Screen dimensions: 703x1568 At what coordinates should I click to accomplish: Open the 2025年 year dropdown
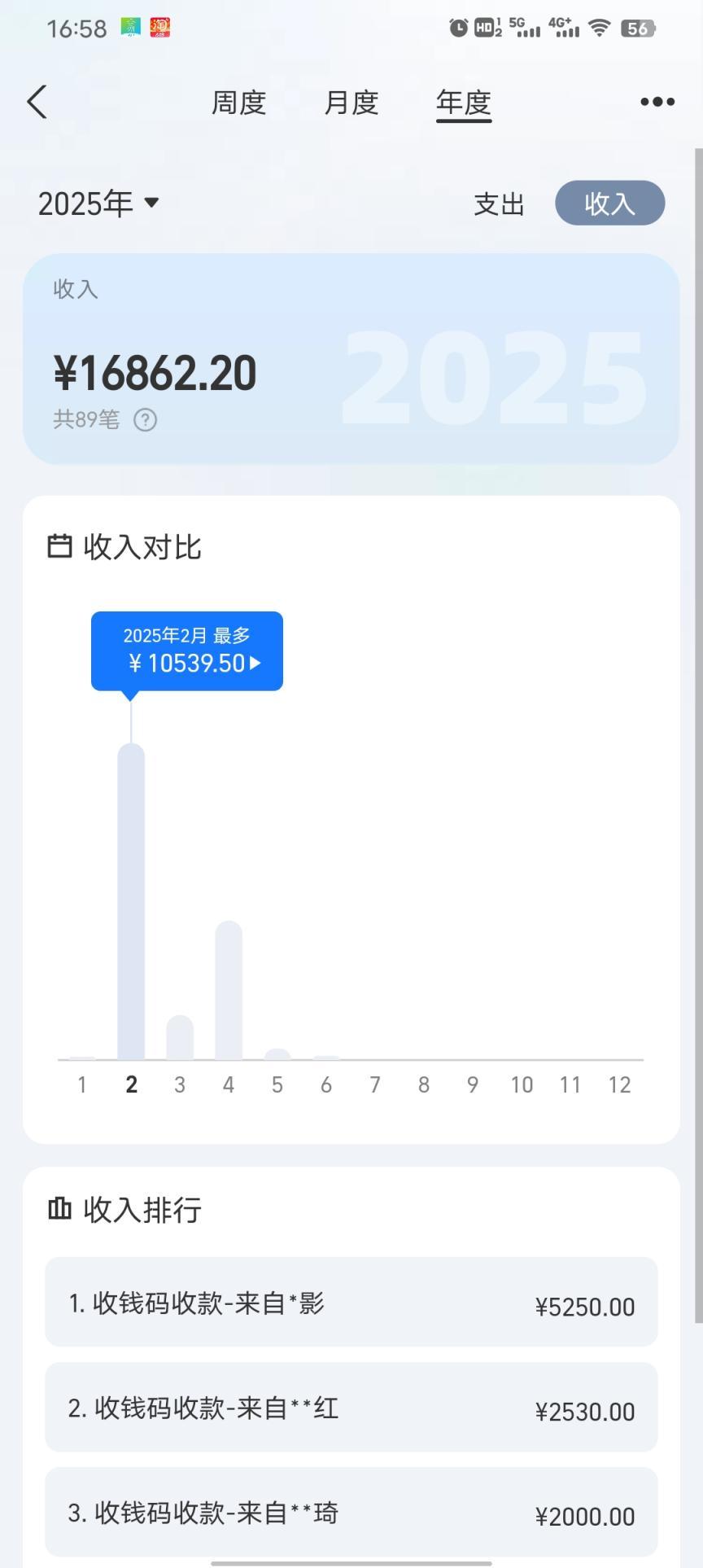[x=98, y=203]
